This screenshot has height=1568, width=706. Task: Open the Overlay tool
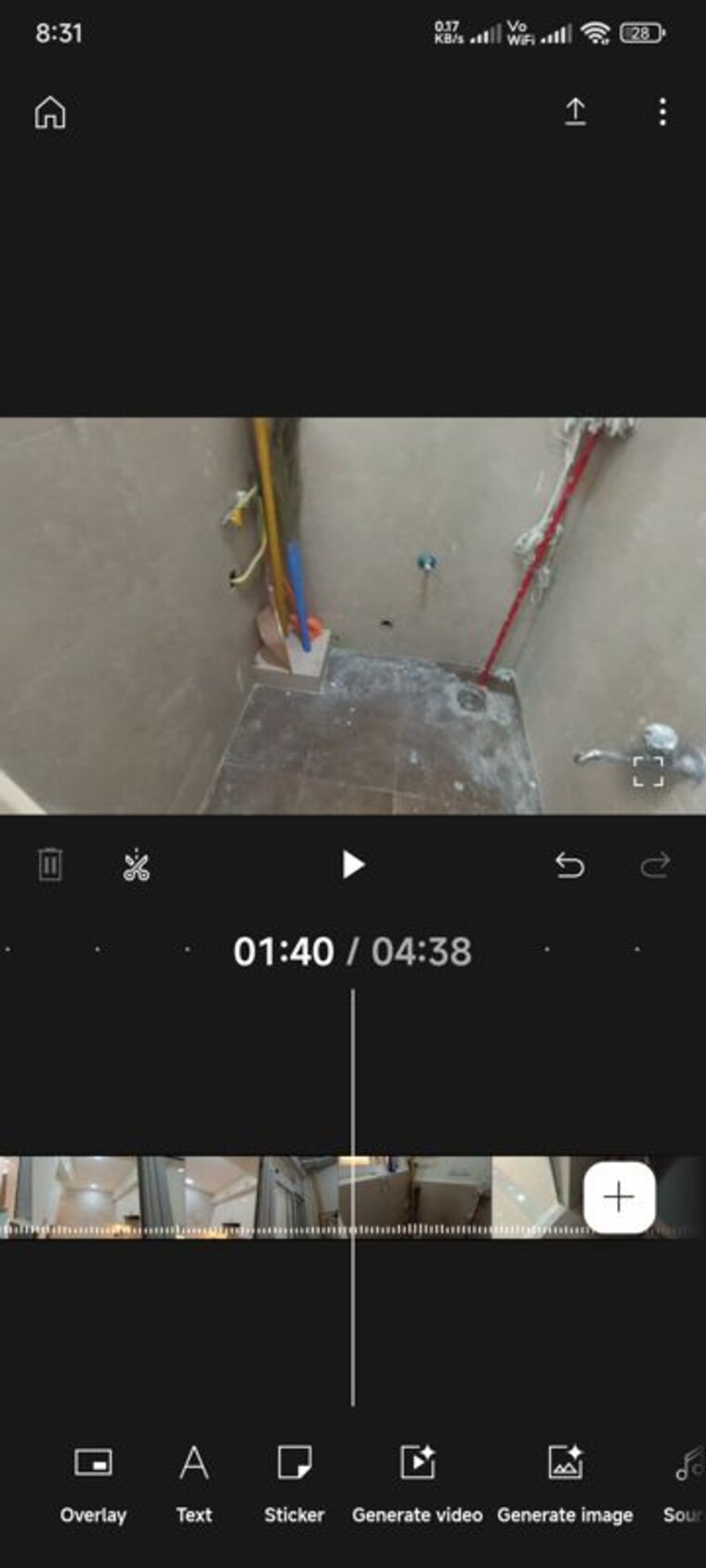[93, 1482]
